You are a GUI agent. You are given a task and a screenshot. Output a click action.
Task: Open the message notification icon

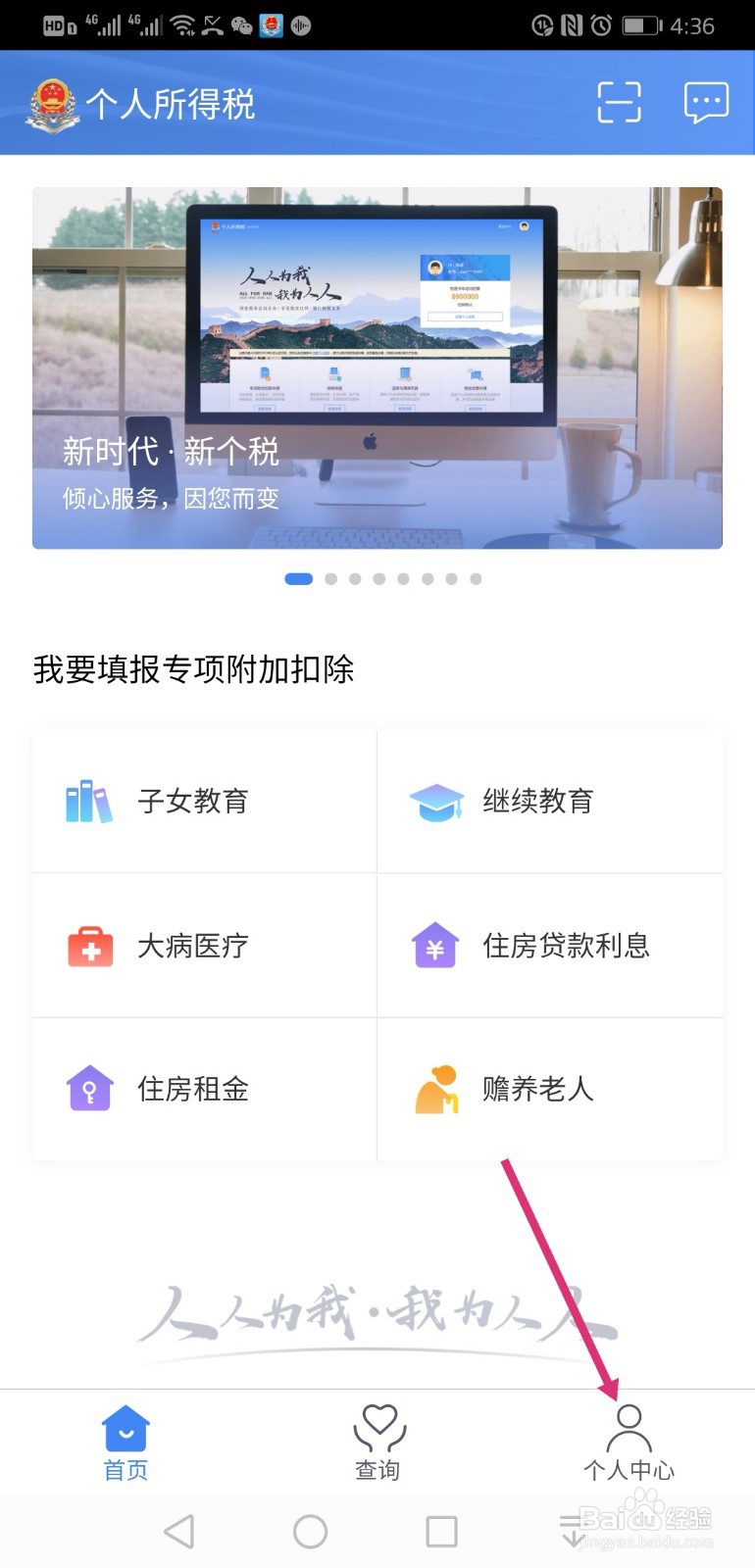(x=704, y=101)
